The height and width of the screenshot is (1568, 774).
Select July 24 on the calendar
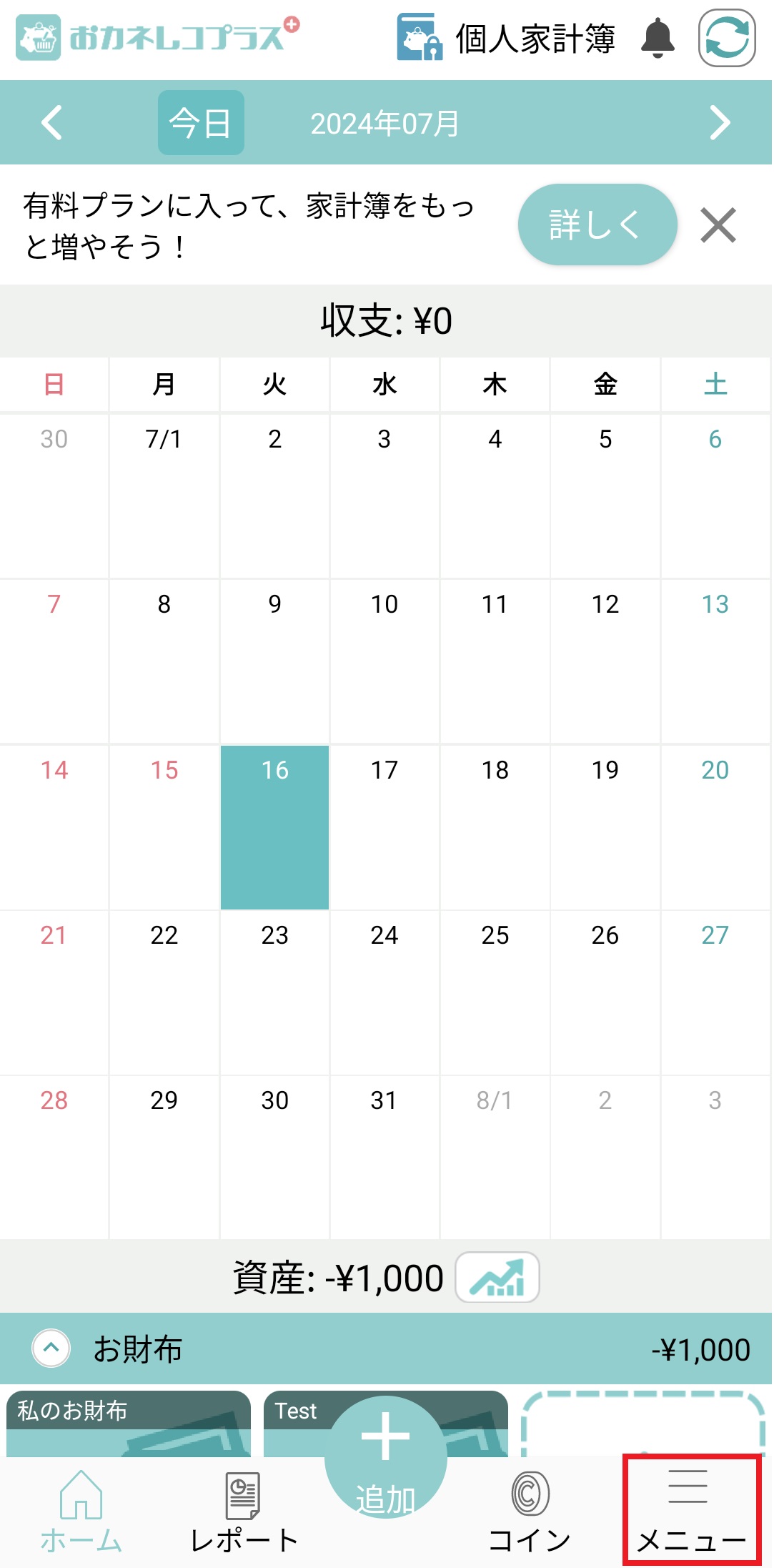point(384,992)
